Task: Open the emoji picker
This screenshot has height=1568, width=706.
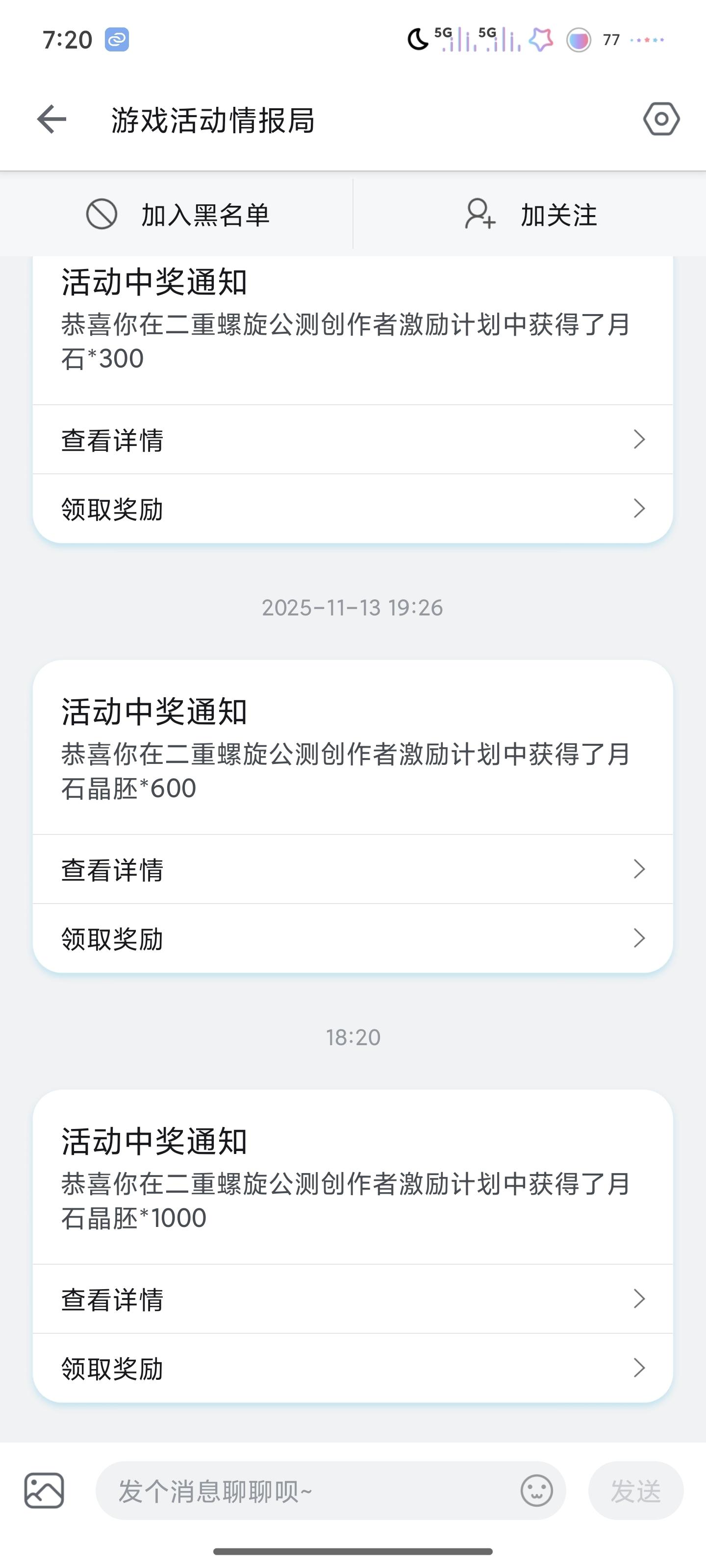Action: (537, 1491)
